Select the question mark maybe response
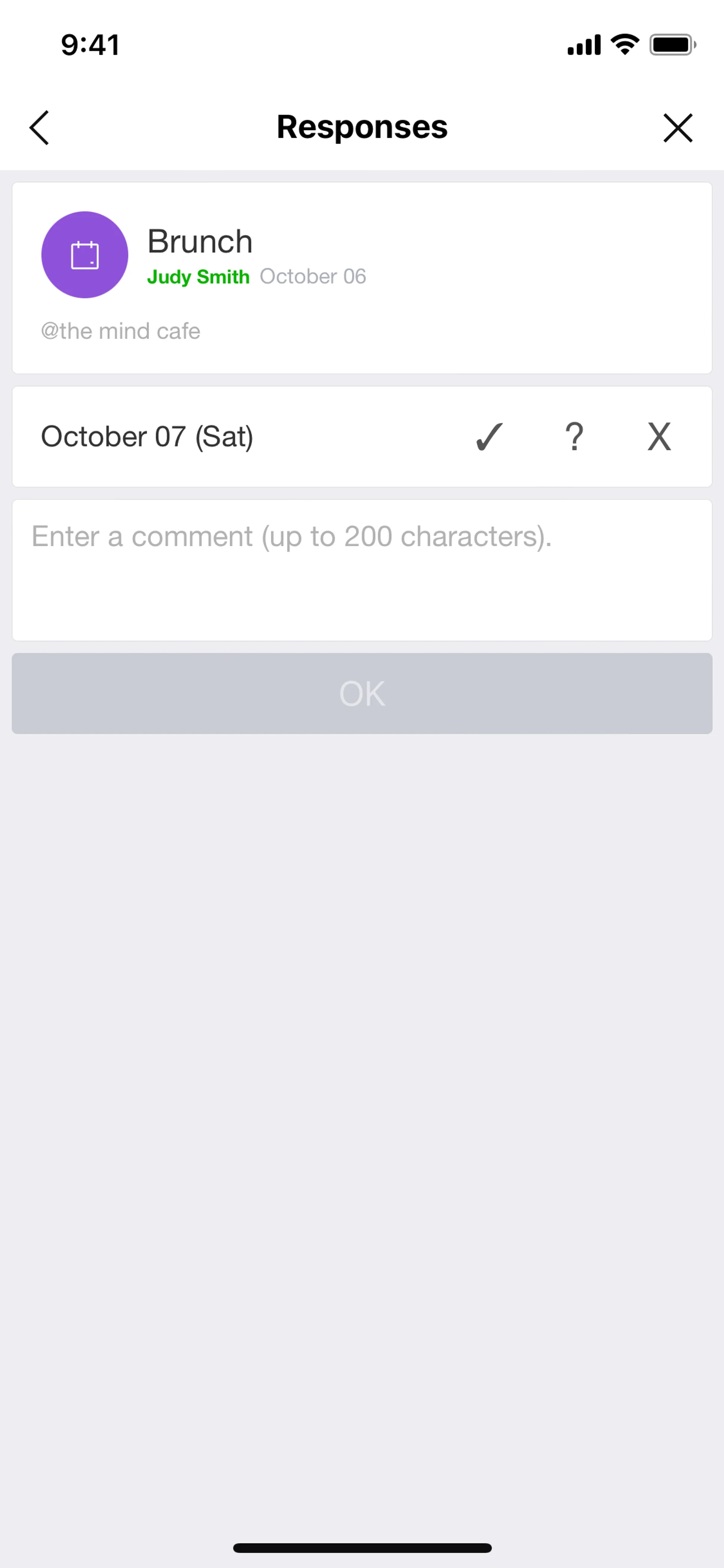The image size is (724, 1568). [x=574, y=436]
